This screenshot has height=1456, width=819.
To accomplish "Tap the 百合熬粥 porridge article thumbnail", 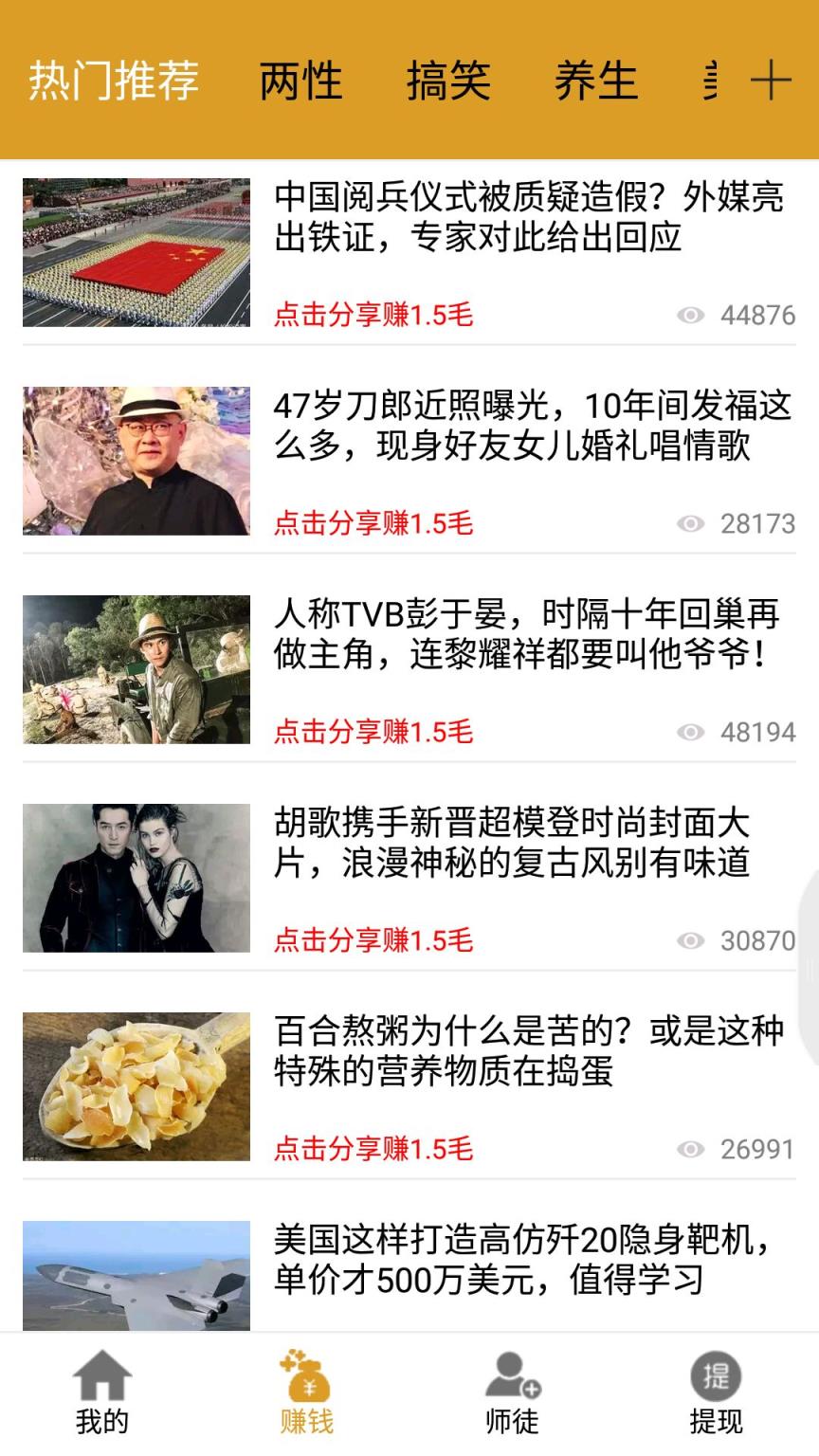I will (136, 1086).
